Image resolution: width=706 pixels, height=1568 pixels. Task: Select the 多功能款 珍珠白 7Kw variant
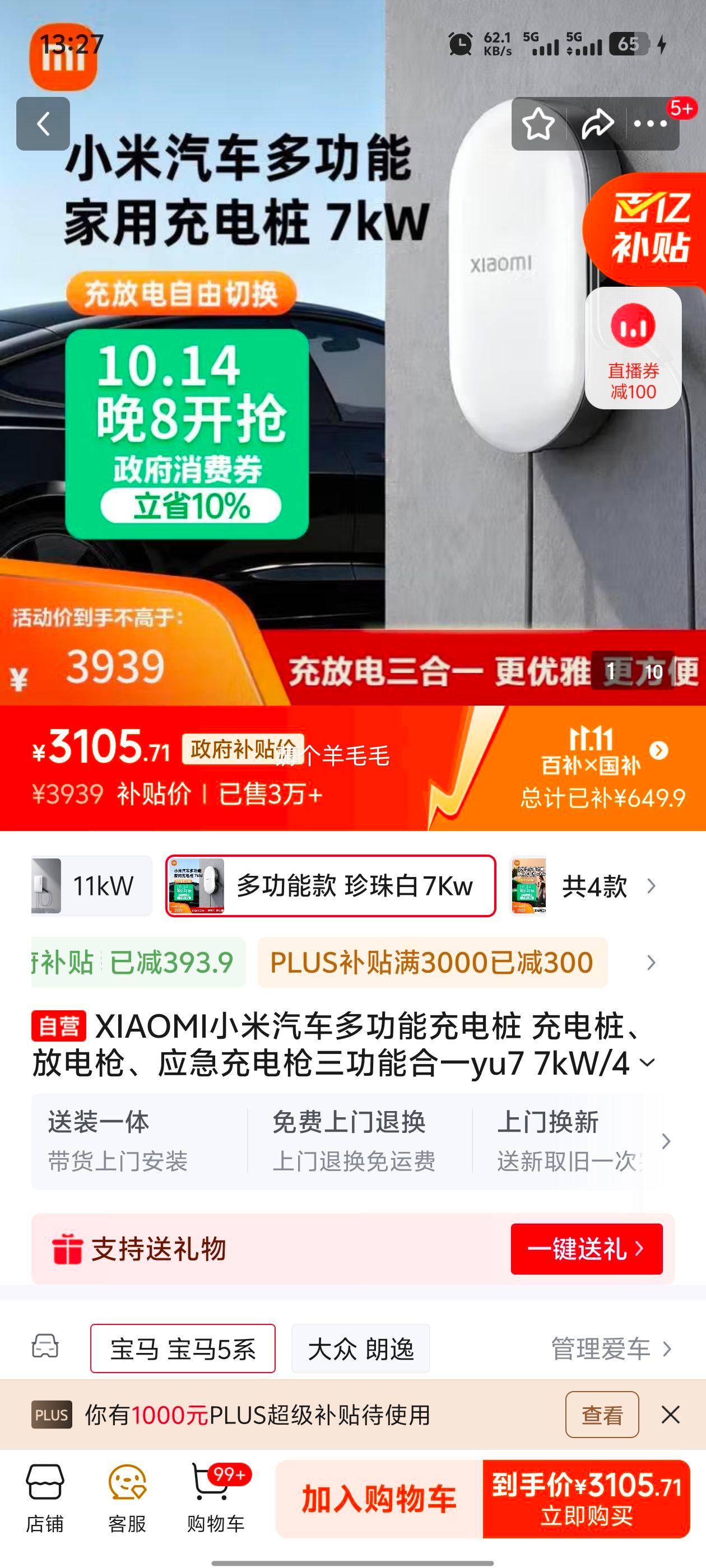(x=331, y=886)
